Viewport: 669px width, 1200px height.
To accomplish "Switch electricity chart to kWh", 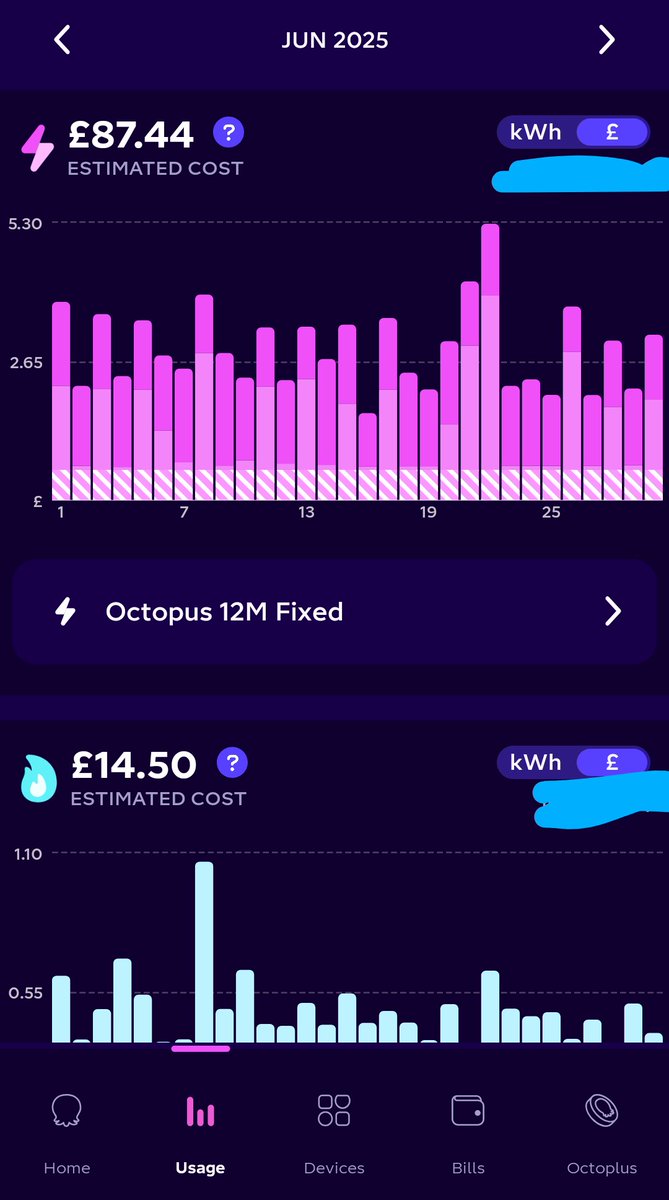I will [536, 132].
